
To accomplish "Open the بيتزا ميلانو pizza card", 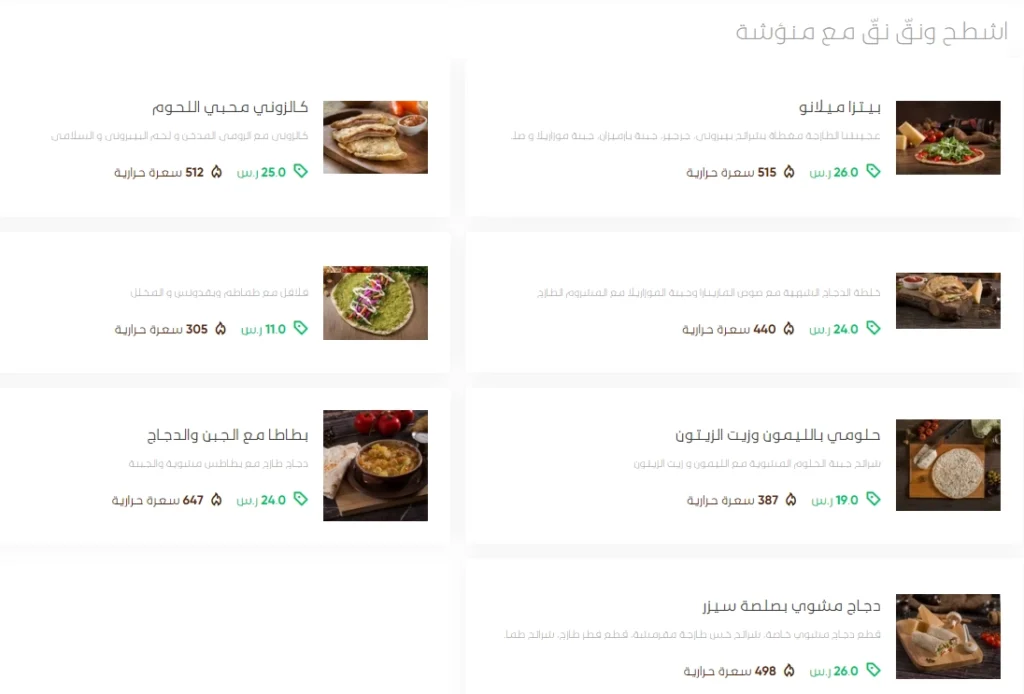I will click(743, 138).
